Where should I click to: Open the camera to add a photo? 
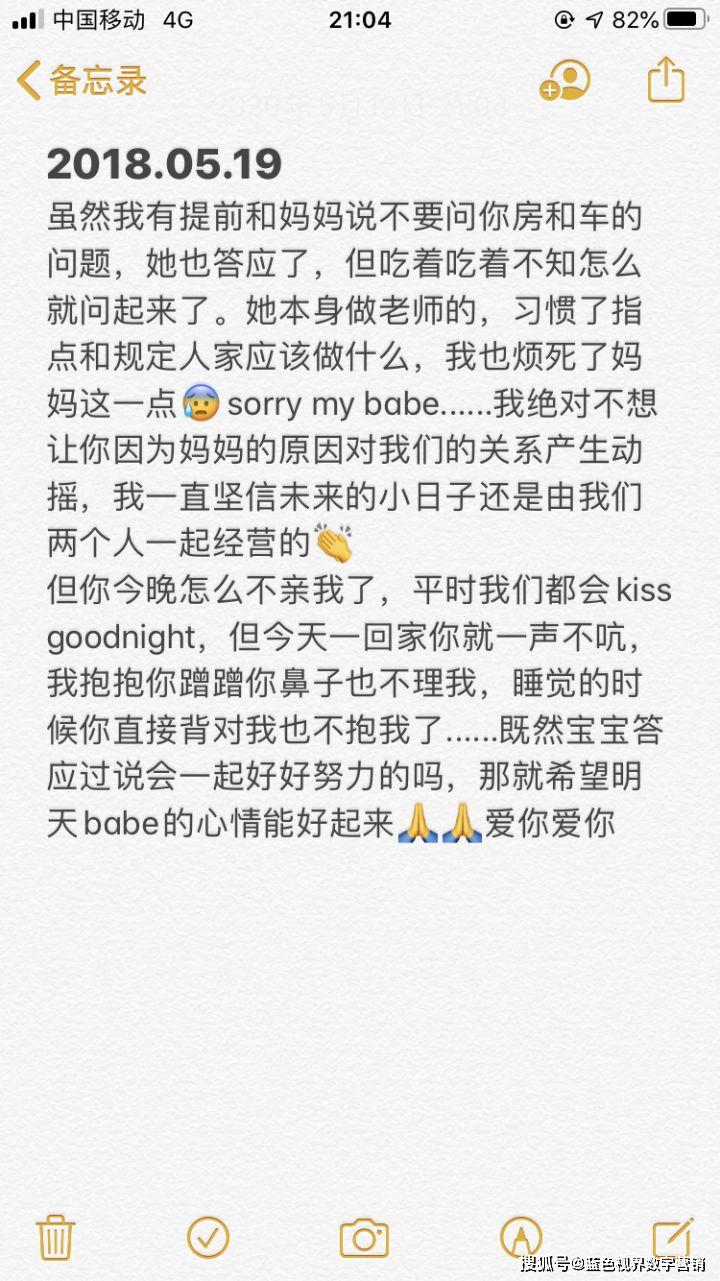coord(364,1238)
